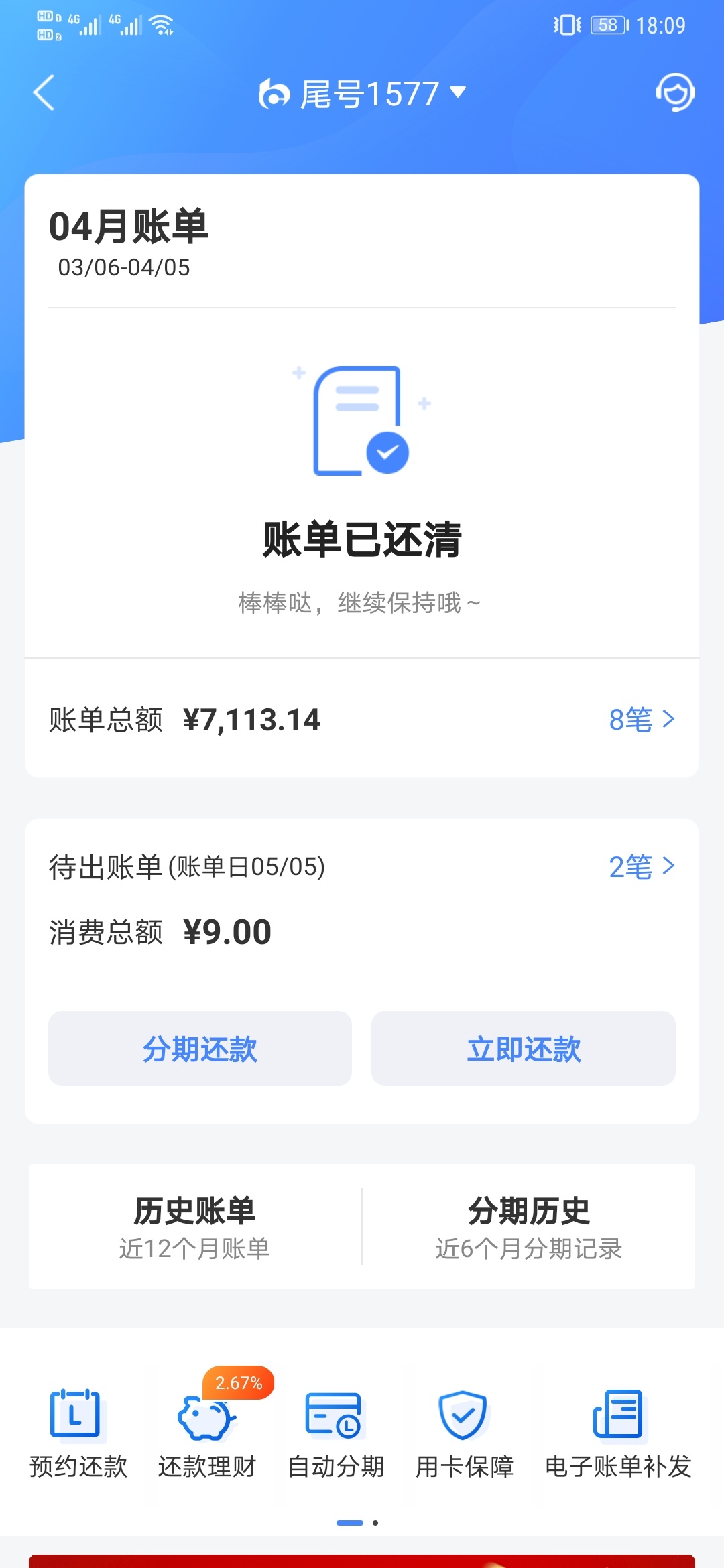Open 历史账单 for the past 12 months
Screen dimensions: 724x1568
(194, 1228)
